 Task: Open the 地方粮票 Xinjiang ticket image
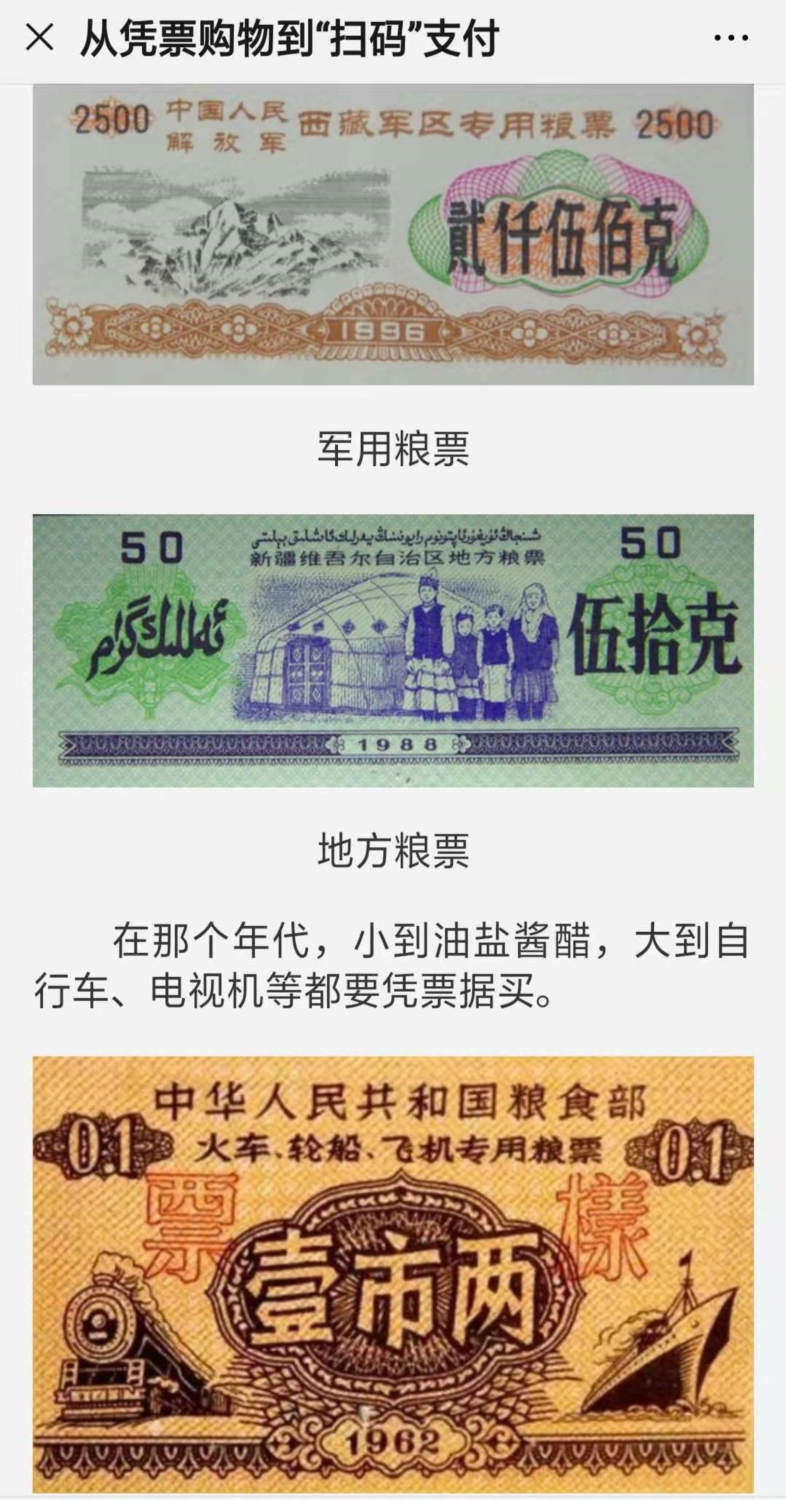[393, 650]
